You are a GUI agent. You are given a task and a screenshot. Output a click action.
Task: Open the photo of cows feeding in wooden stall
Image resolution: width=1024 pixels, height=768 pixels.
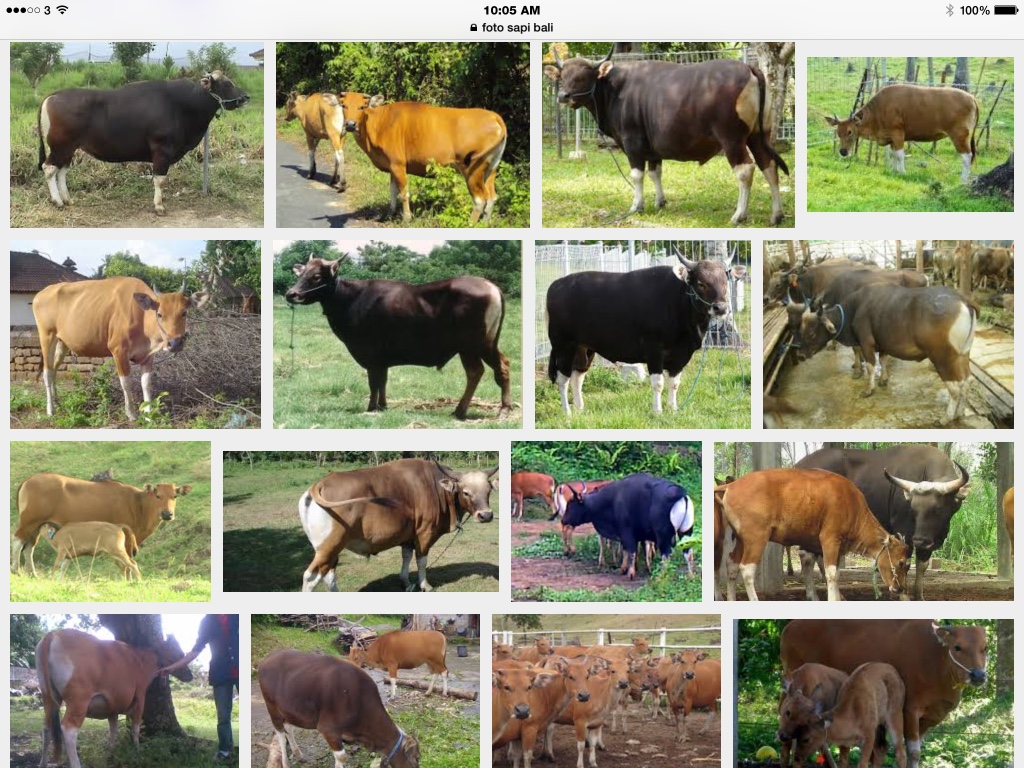coord(888,334)
